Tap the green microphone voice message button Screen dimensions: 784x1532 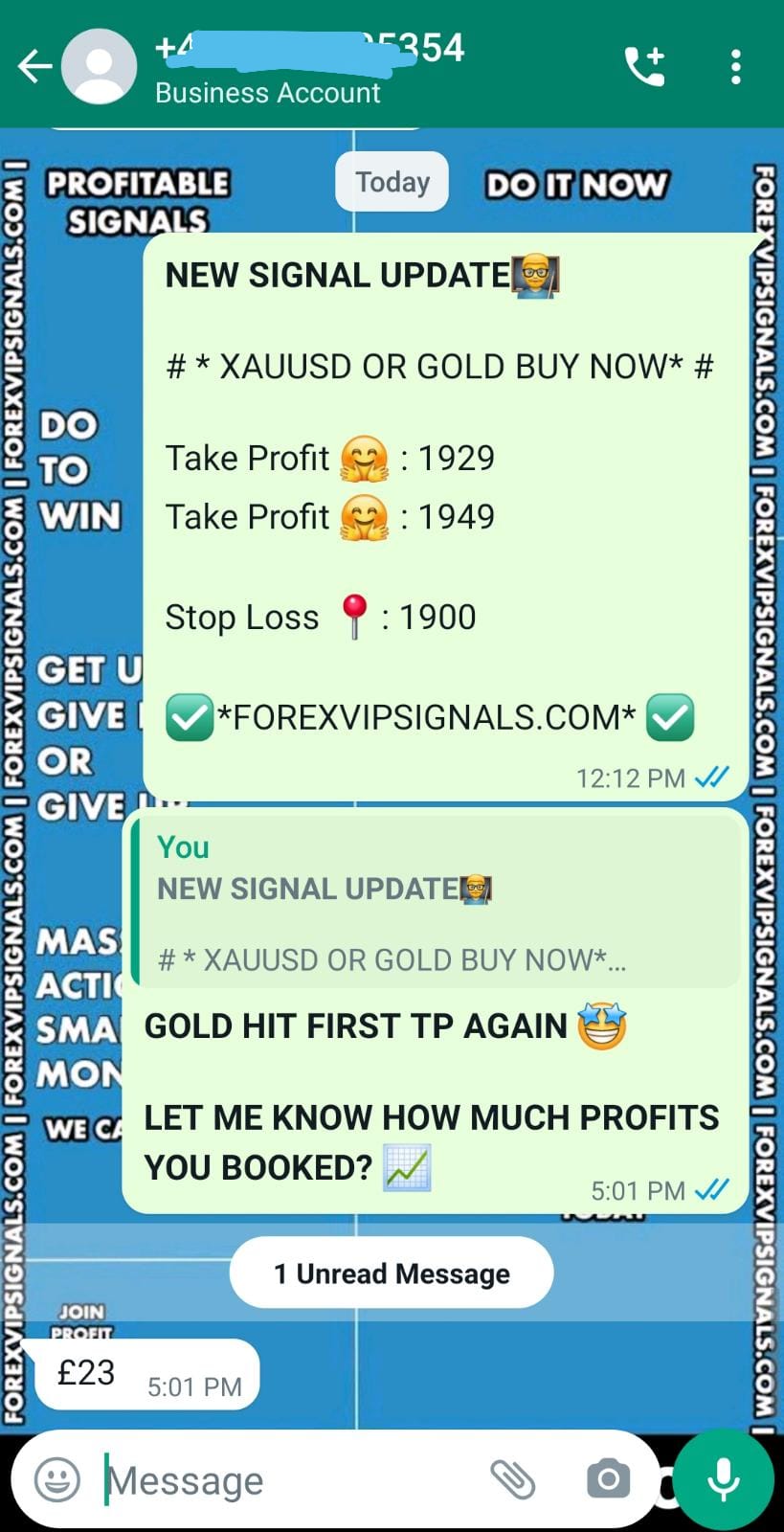[723, 1480]
